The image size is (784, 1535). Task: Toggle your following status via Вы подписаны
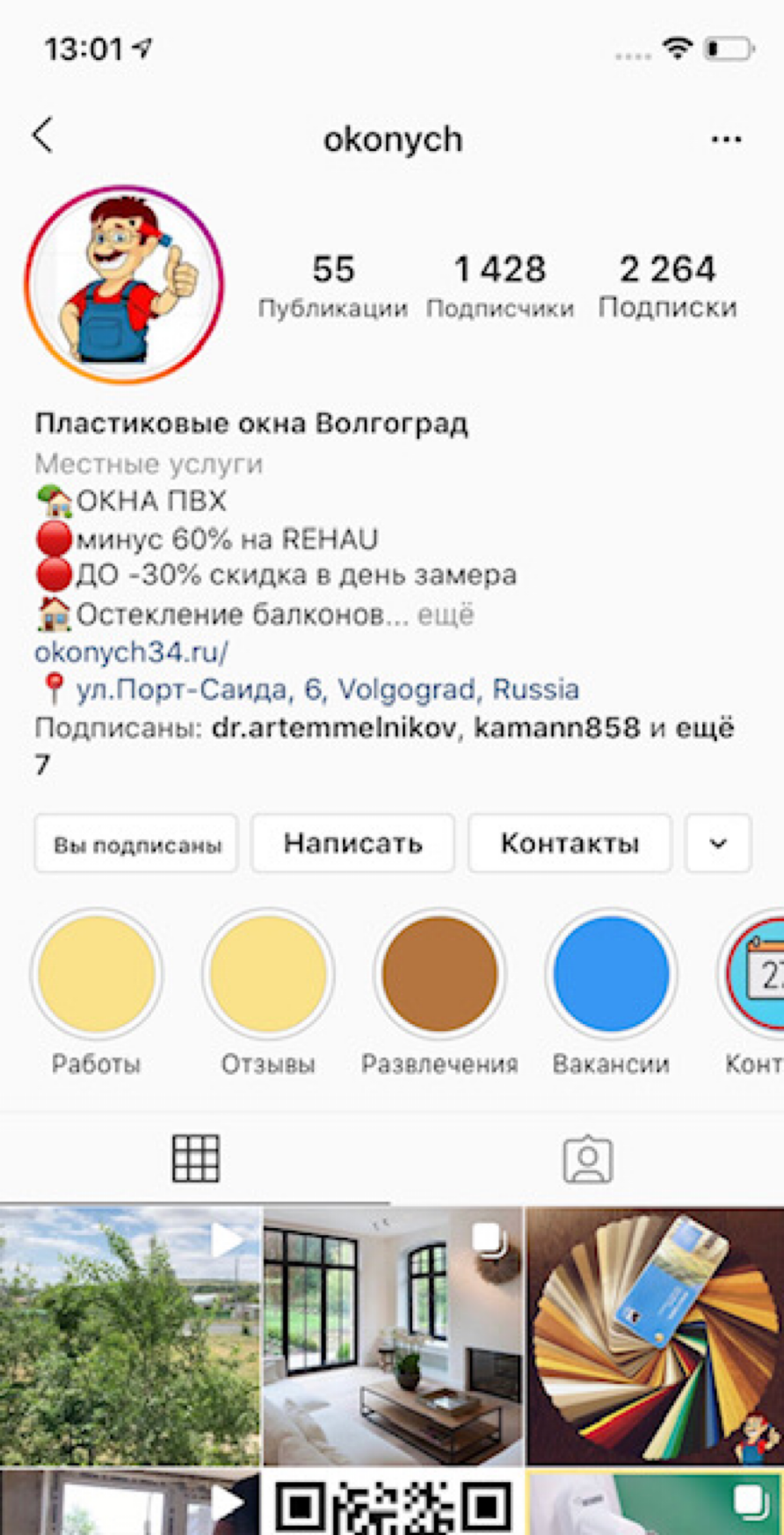[136, 843]
